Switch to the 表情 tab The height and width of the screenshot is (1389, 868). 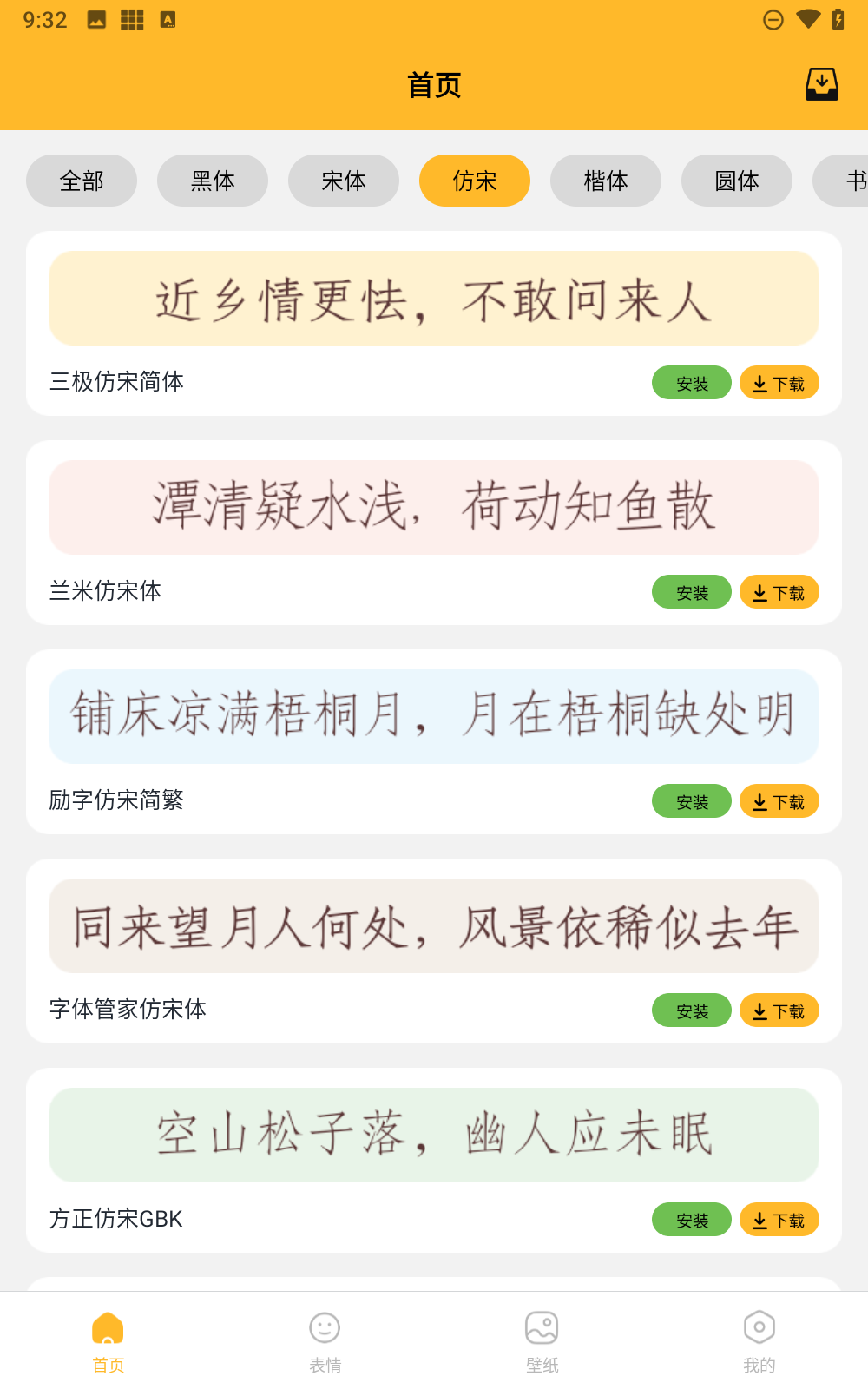325,1341
